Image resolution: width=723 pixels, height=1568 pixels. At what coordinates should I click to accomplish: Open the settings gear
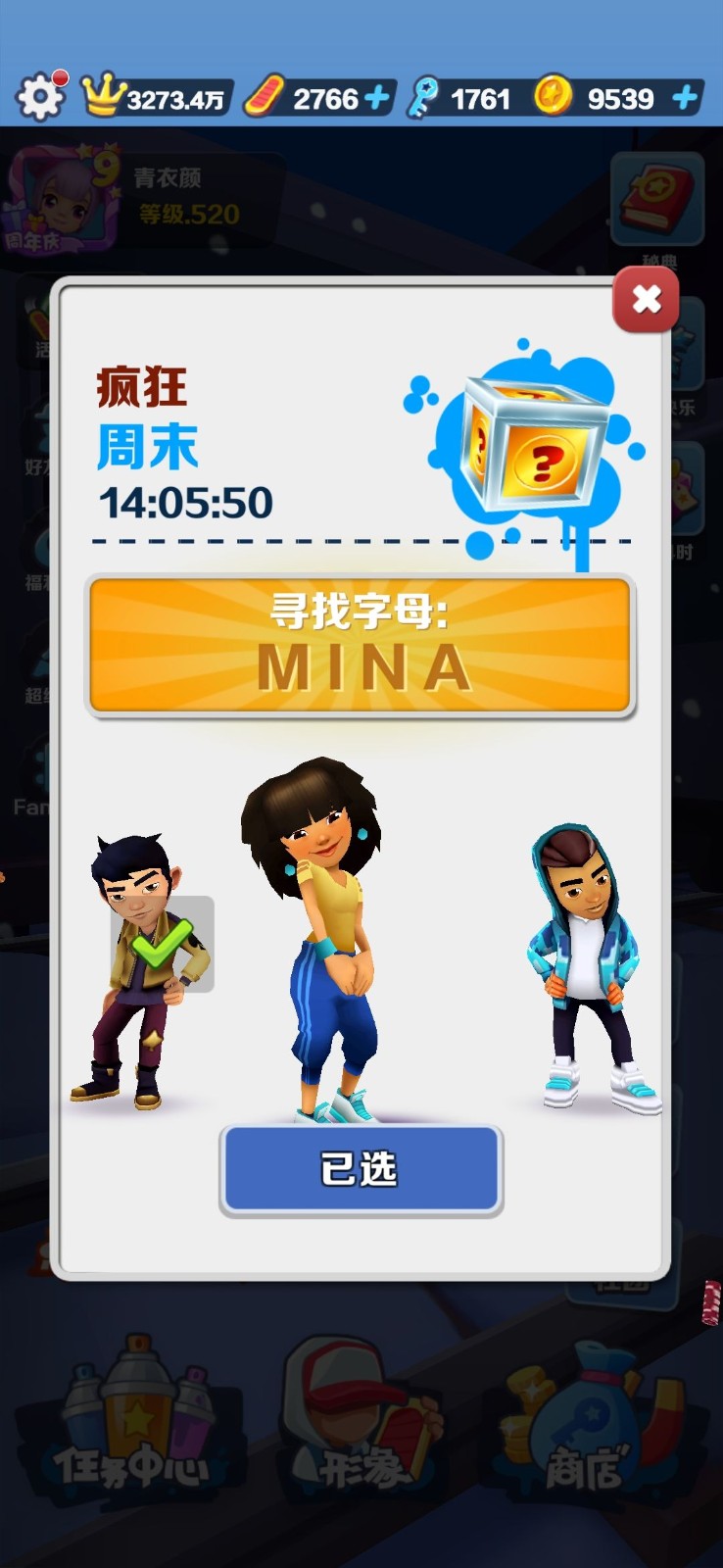point(39,97)
